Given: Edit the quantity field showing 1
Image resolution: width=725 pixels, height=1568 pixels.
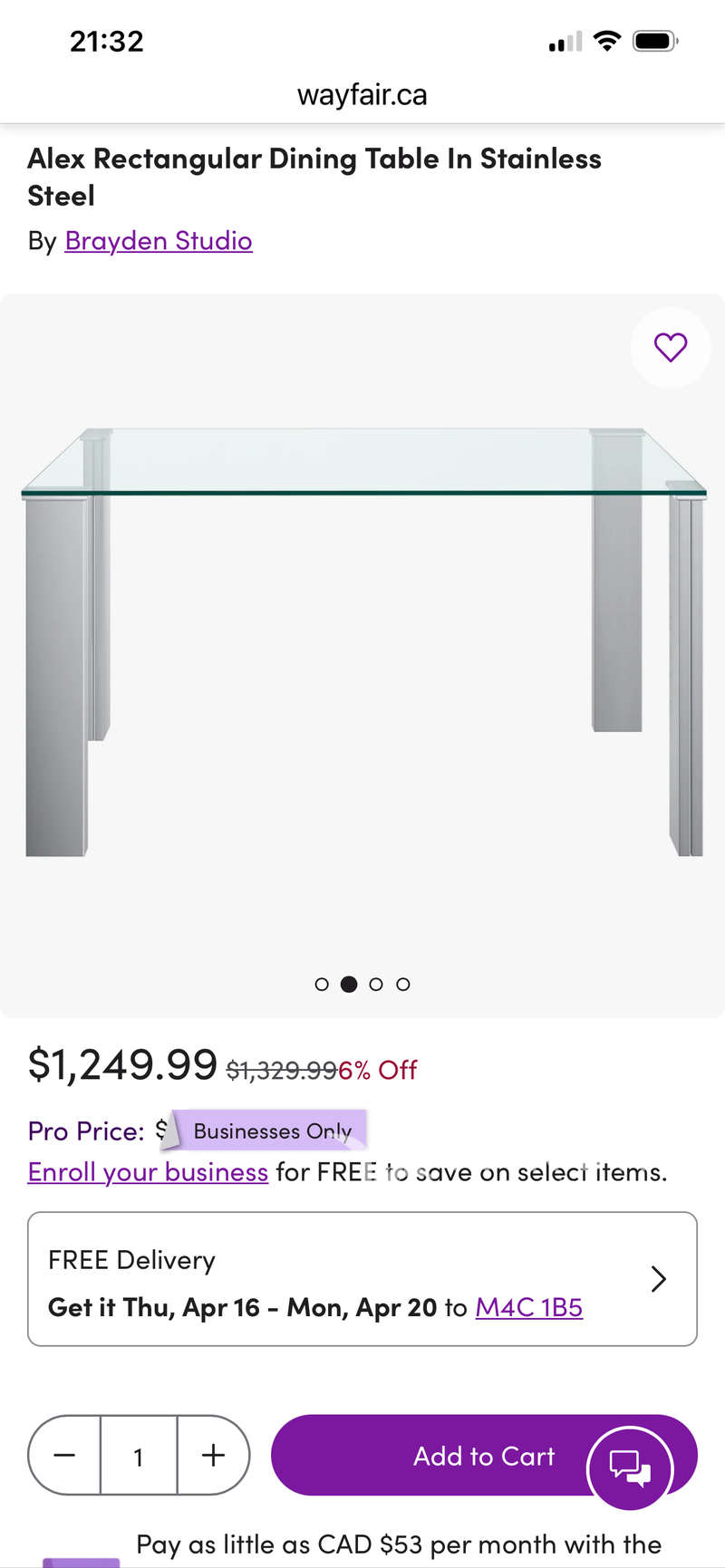Looking at the screenshot, I should (139, 1456).
